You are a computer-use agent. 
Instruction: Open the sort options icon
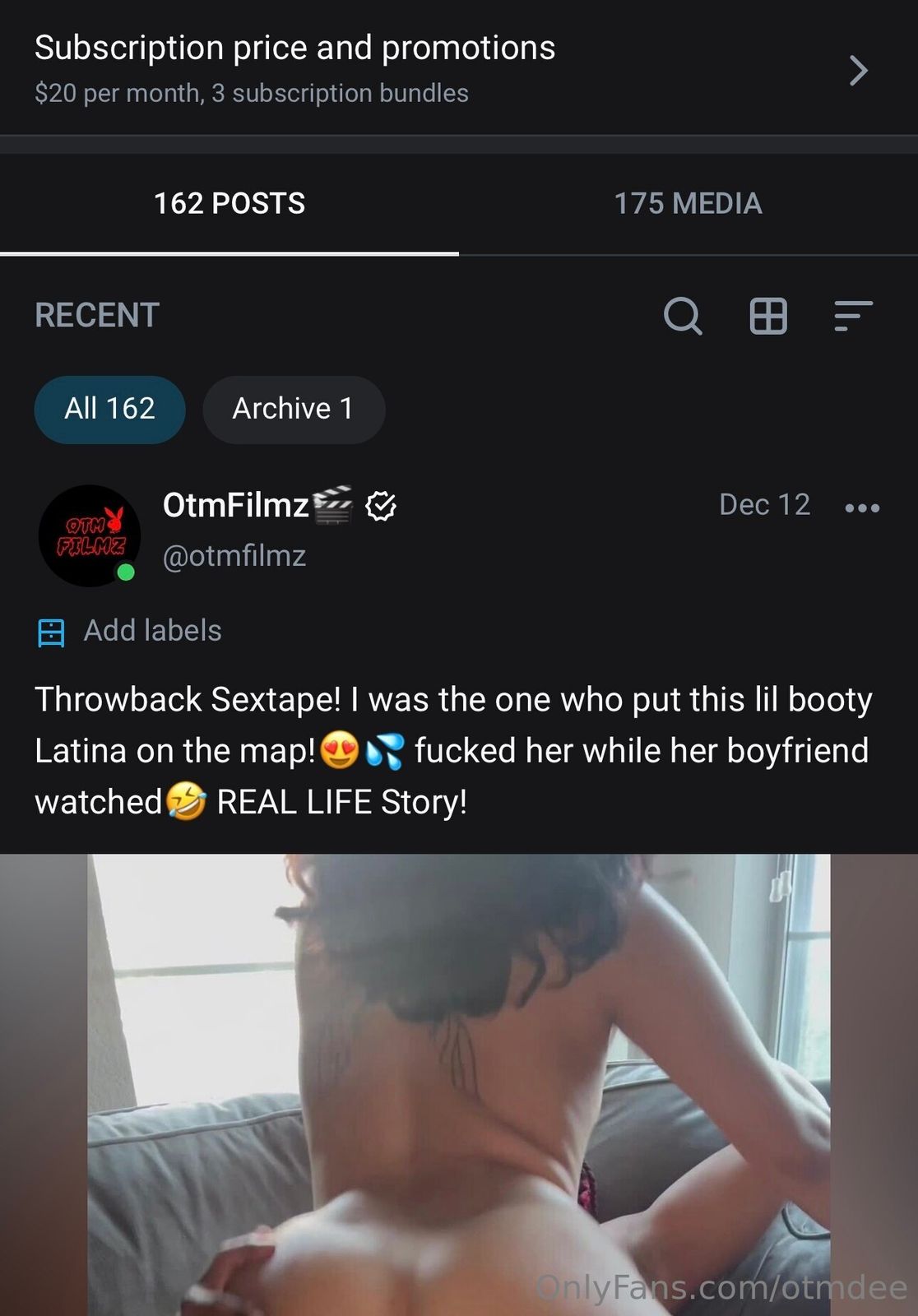pos(853,316)
